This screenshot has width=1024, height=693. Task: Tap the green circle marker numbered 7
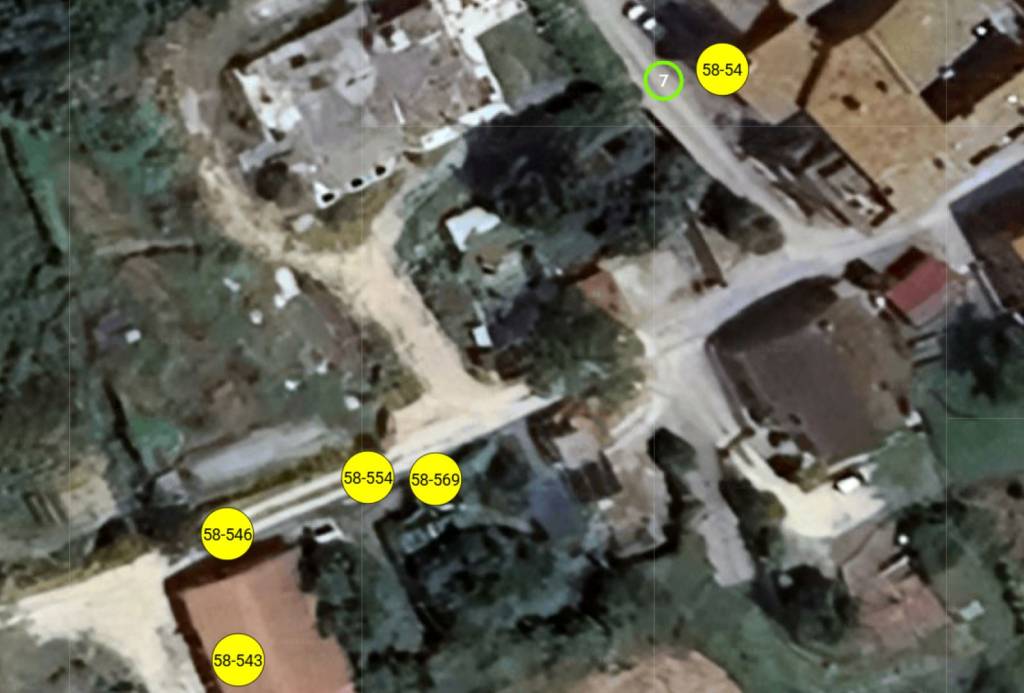click(x=663, y=80)
